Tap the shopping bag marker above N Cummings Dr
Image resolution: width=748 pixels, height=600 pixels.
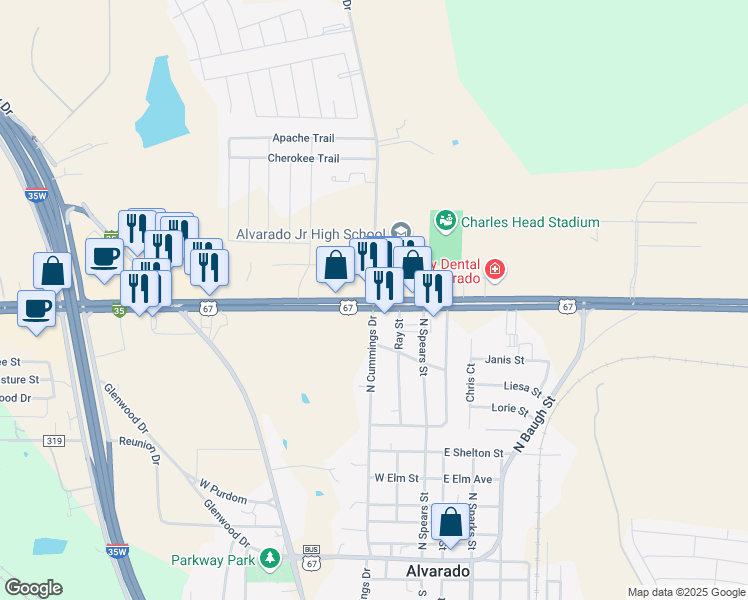(x=335, y=268)
